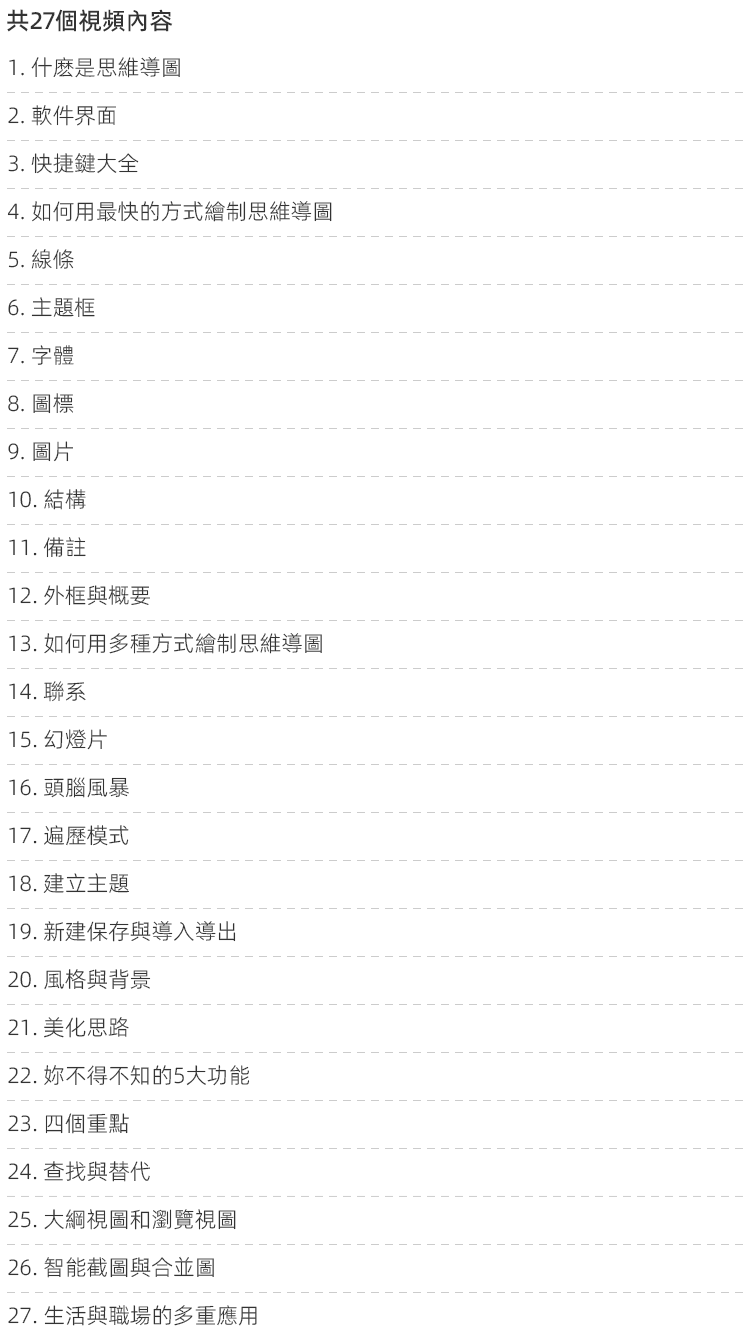
Task: Open lesson 1 什麽是思維導圖
Action: click(94, 69)
